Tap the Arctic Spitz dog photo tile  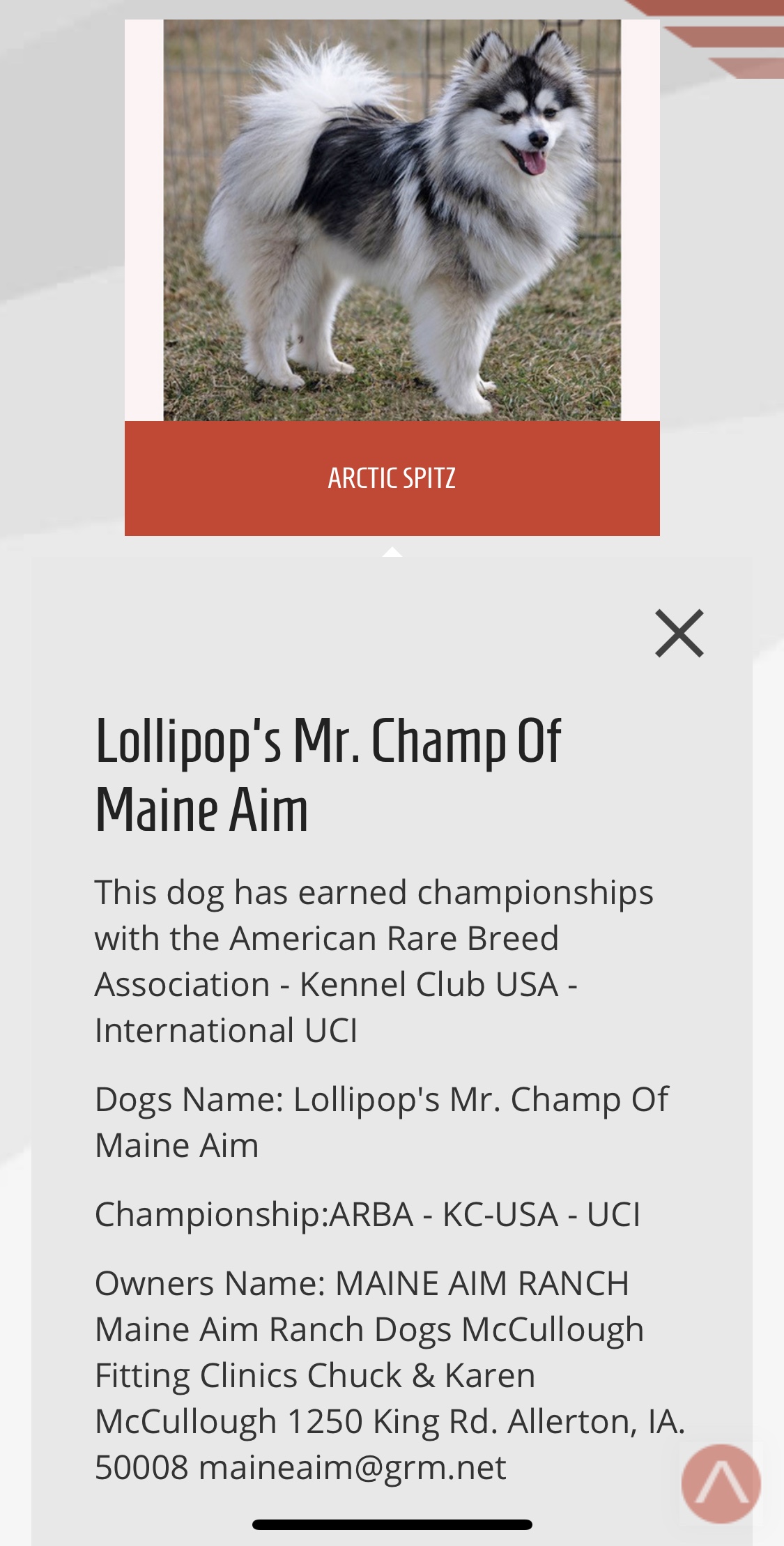pyautogui.click(x=392, y=220)
